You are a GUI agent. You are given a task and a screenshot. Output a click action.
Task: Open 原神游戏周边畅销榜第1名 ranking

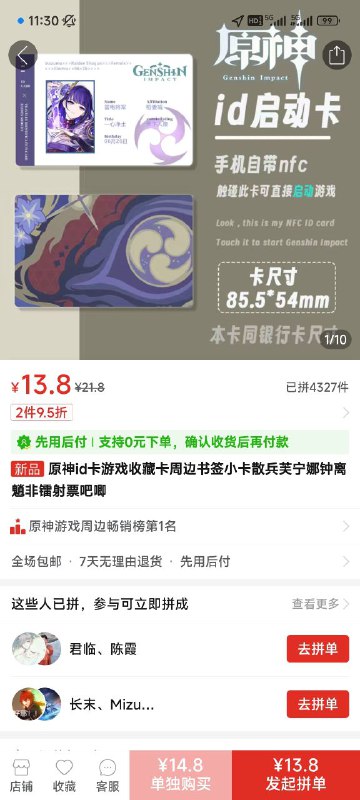click(180, 527)
